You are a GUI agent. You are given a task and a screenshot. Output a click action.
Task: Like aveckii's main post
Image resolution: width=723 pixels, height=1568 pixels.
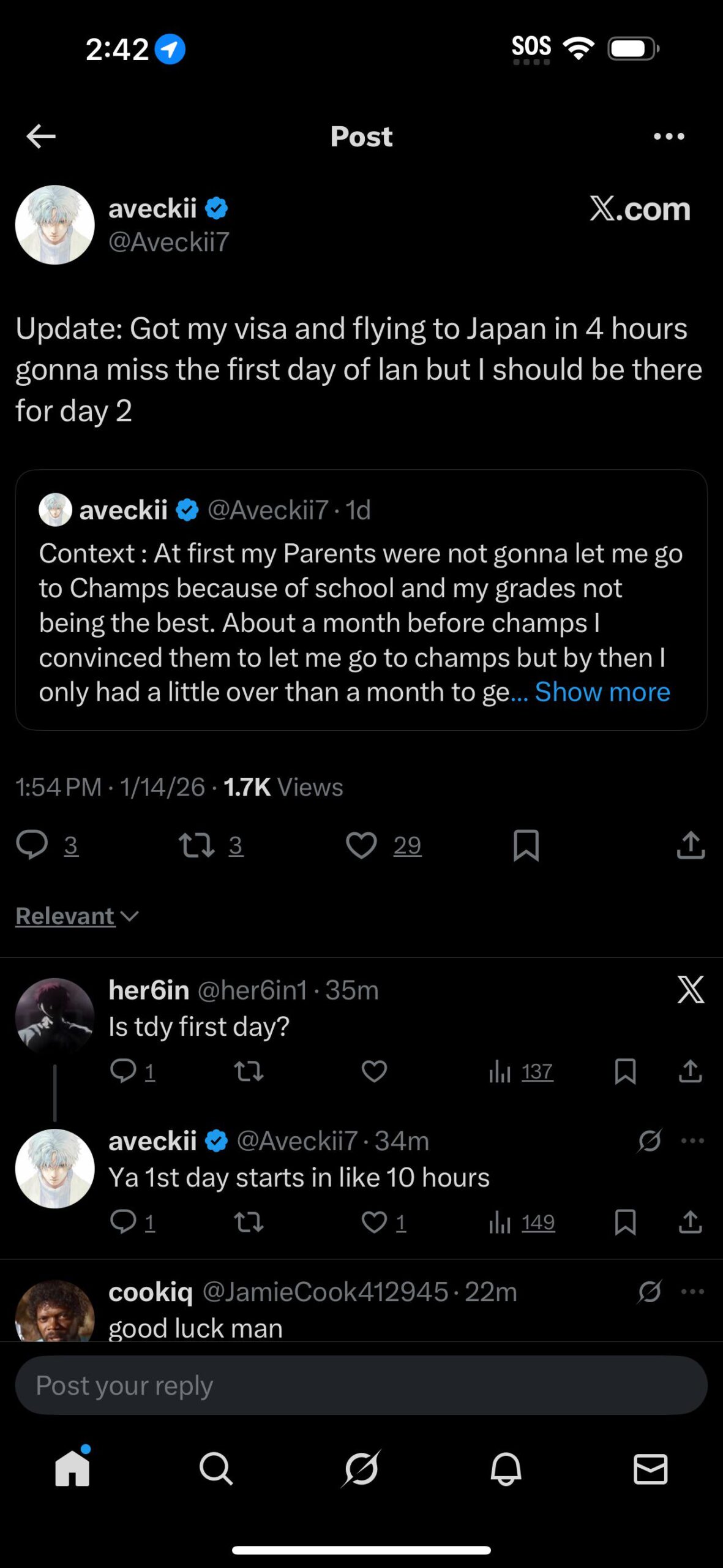pos(361,845)
